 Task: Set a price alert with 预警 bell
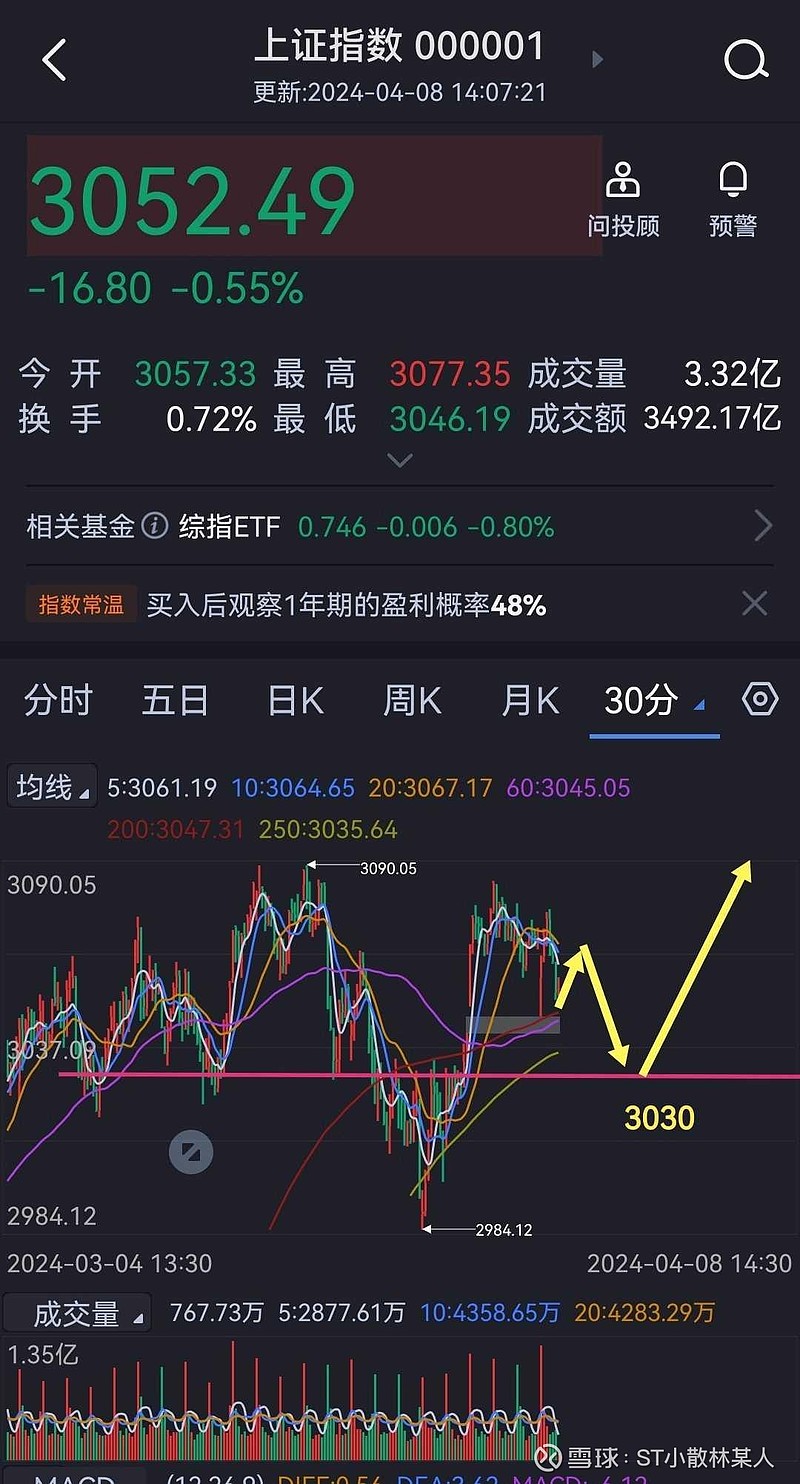point(733,200)
